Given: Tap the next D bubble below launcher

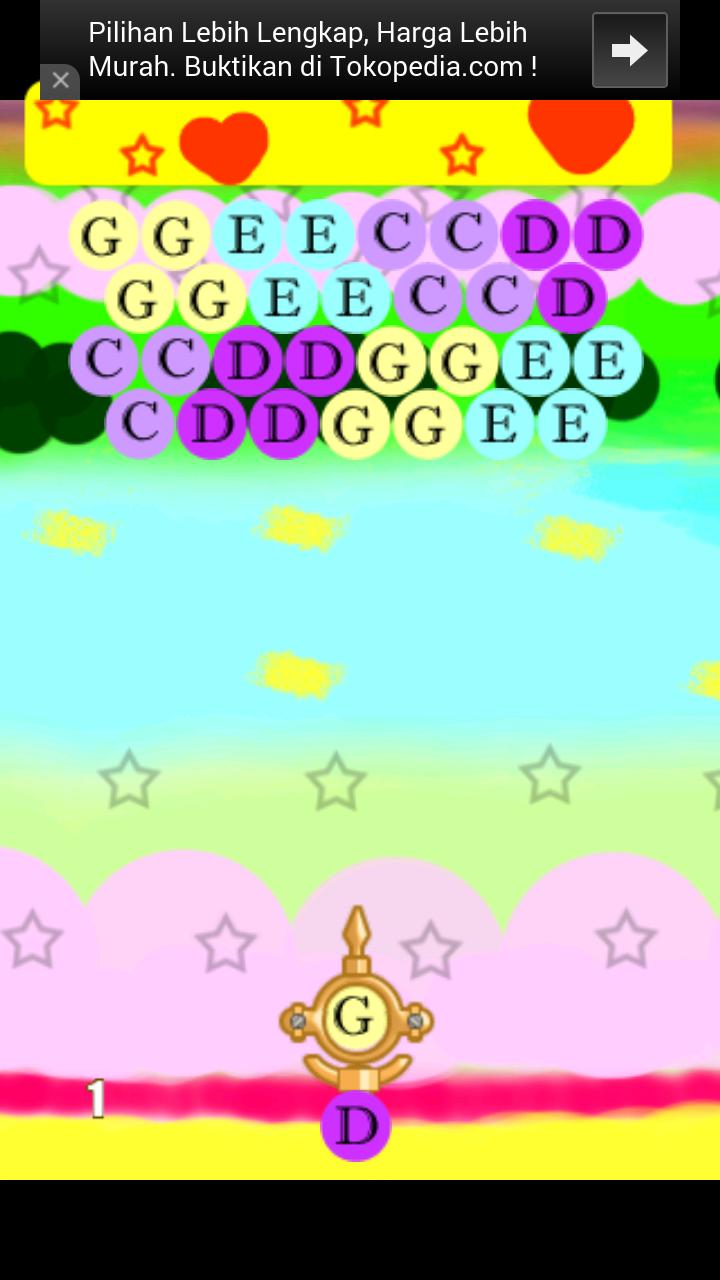Looking at the screenshot, I should pos(355,1127).
